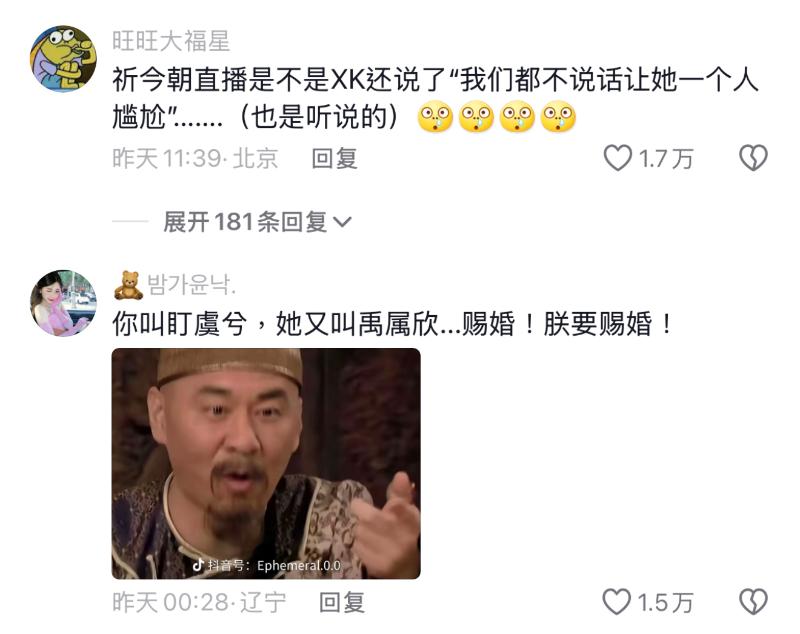View user 밤가윤낙 by username

click(191, 285)
